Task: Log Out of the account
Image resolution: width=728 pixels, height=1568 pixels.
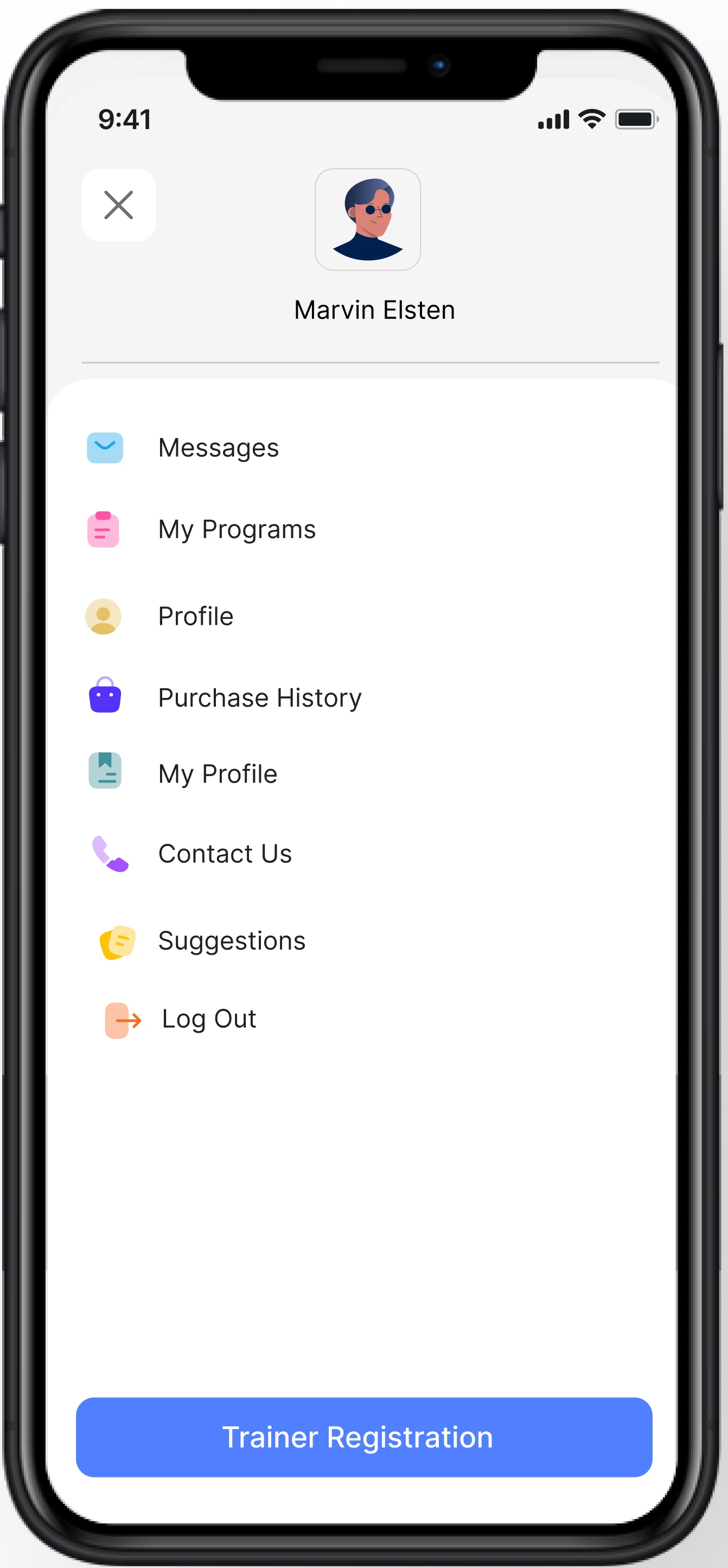Action: tap(208, 1019)
